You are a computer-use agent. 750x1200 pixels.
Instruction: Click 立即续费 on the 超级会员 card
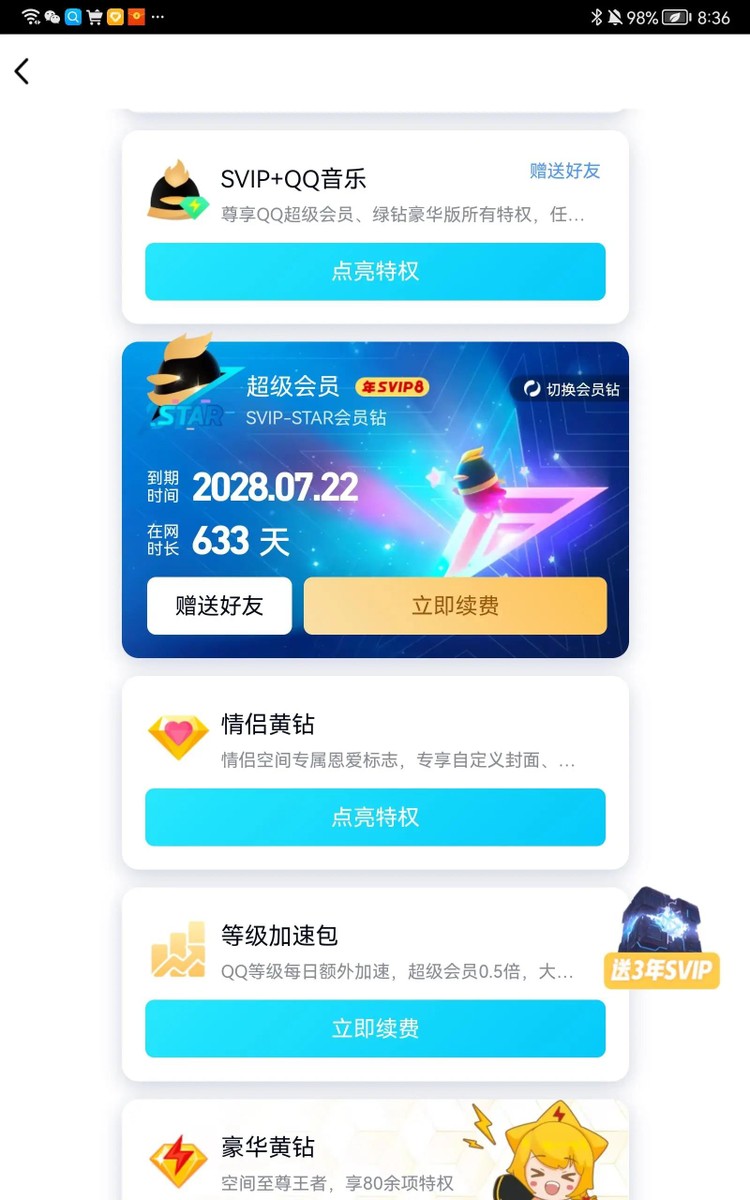point(455,606)
